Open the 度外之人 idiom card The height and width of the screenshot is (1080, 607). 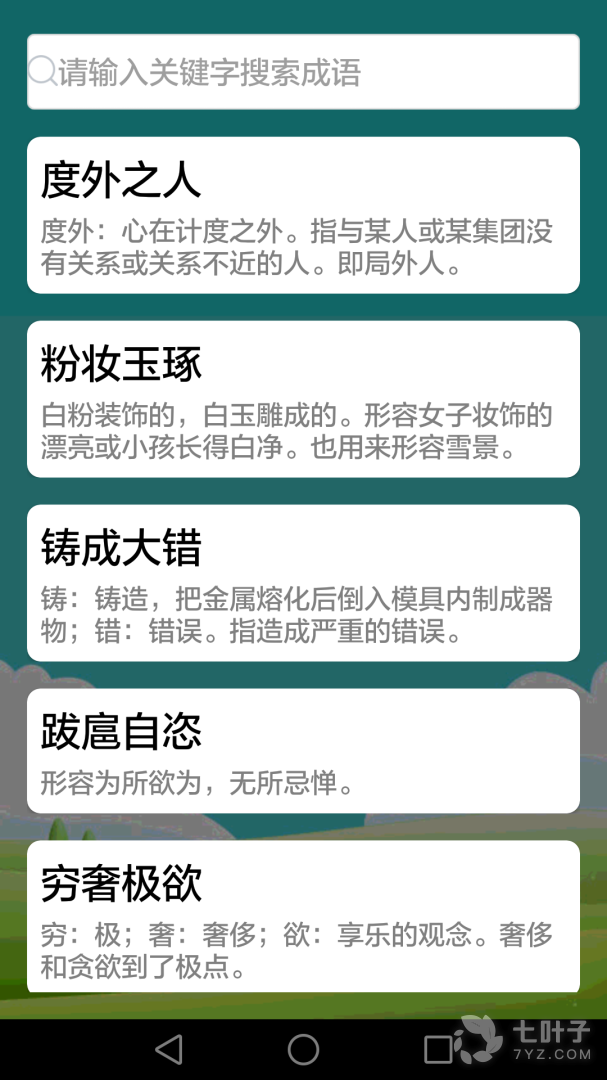tap(303, 215)
